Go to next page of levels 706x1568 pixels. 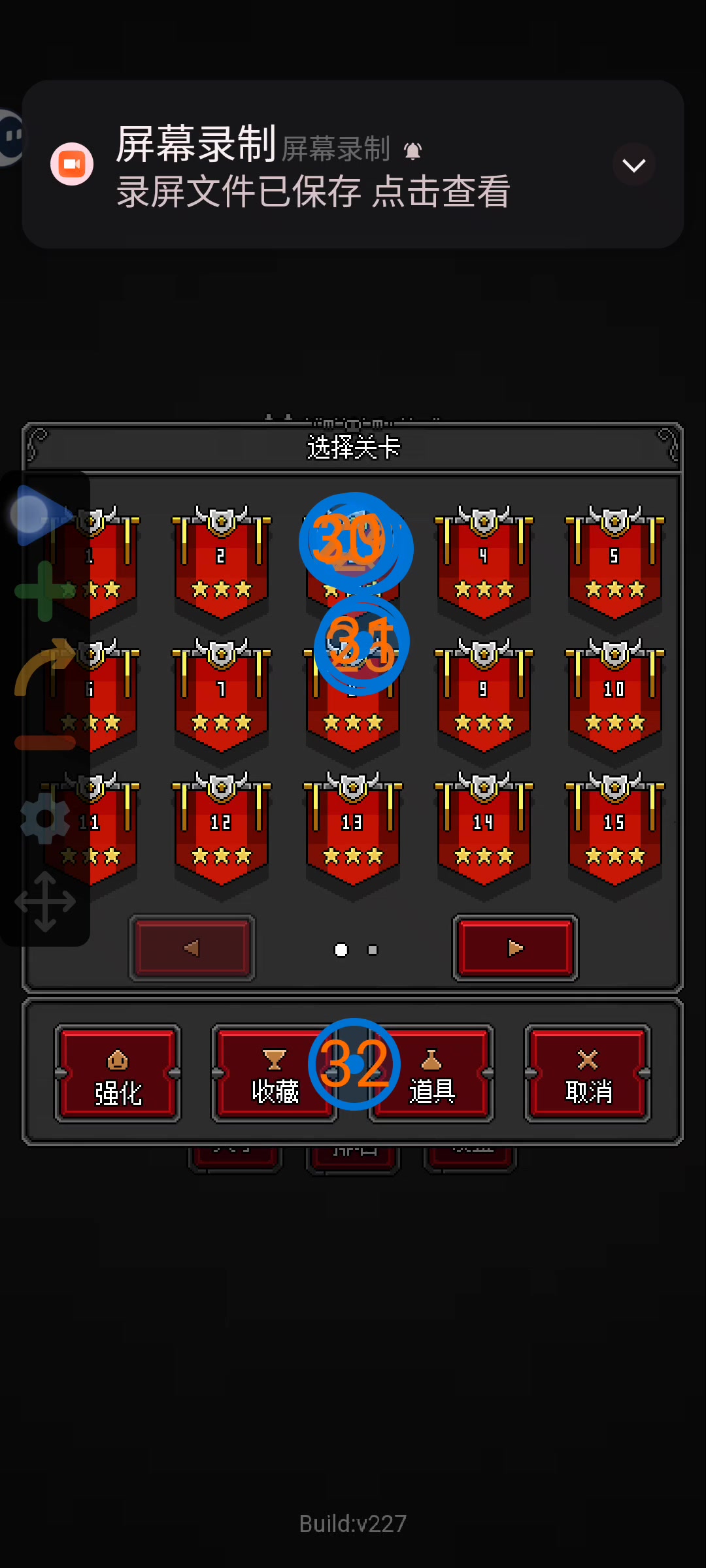515,948
